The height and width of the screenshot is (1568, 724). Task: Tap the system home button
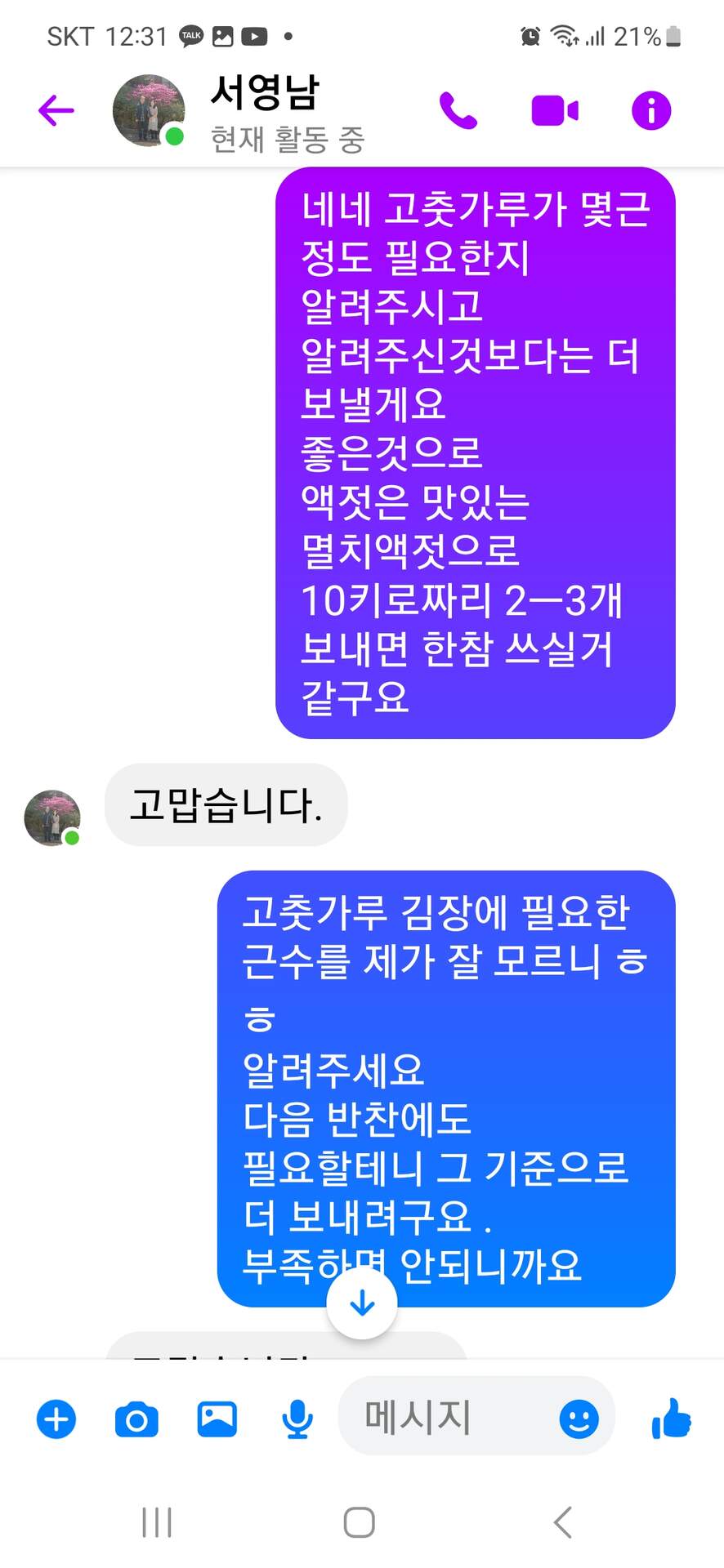[360, 1522]
